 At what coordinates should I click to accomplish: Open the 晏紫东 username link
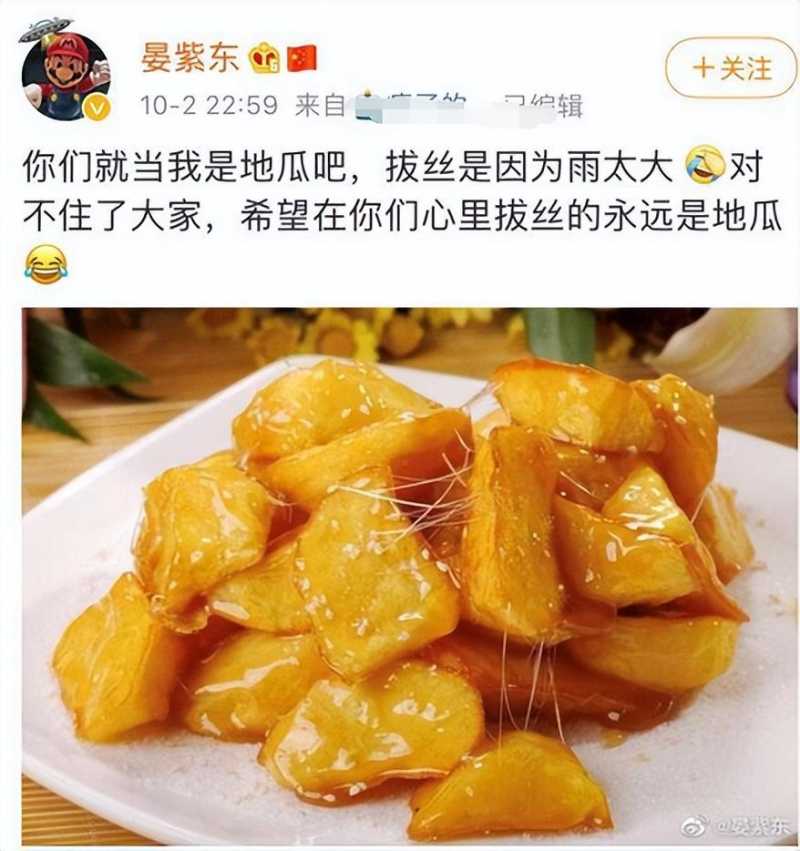190,58
